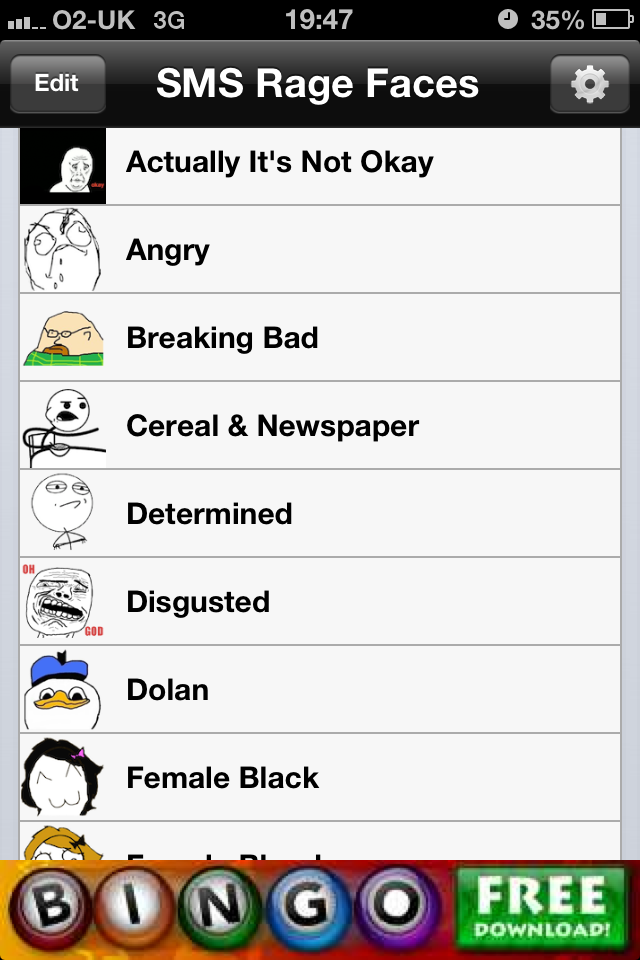
Task: Tap the Edit button
Action: pyautogui.click(x=57, y=84)
